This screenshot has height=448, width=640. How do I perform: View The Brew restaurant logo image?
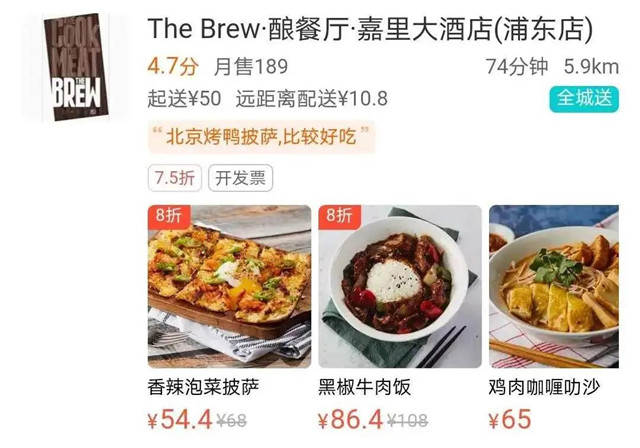coord(76,66)
